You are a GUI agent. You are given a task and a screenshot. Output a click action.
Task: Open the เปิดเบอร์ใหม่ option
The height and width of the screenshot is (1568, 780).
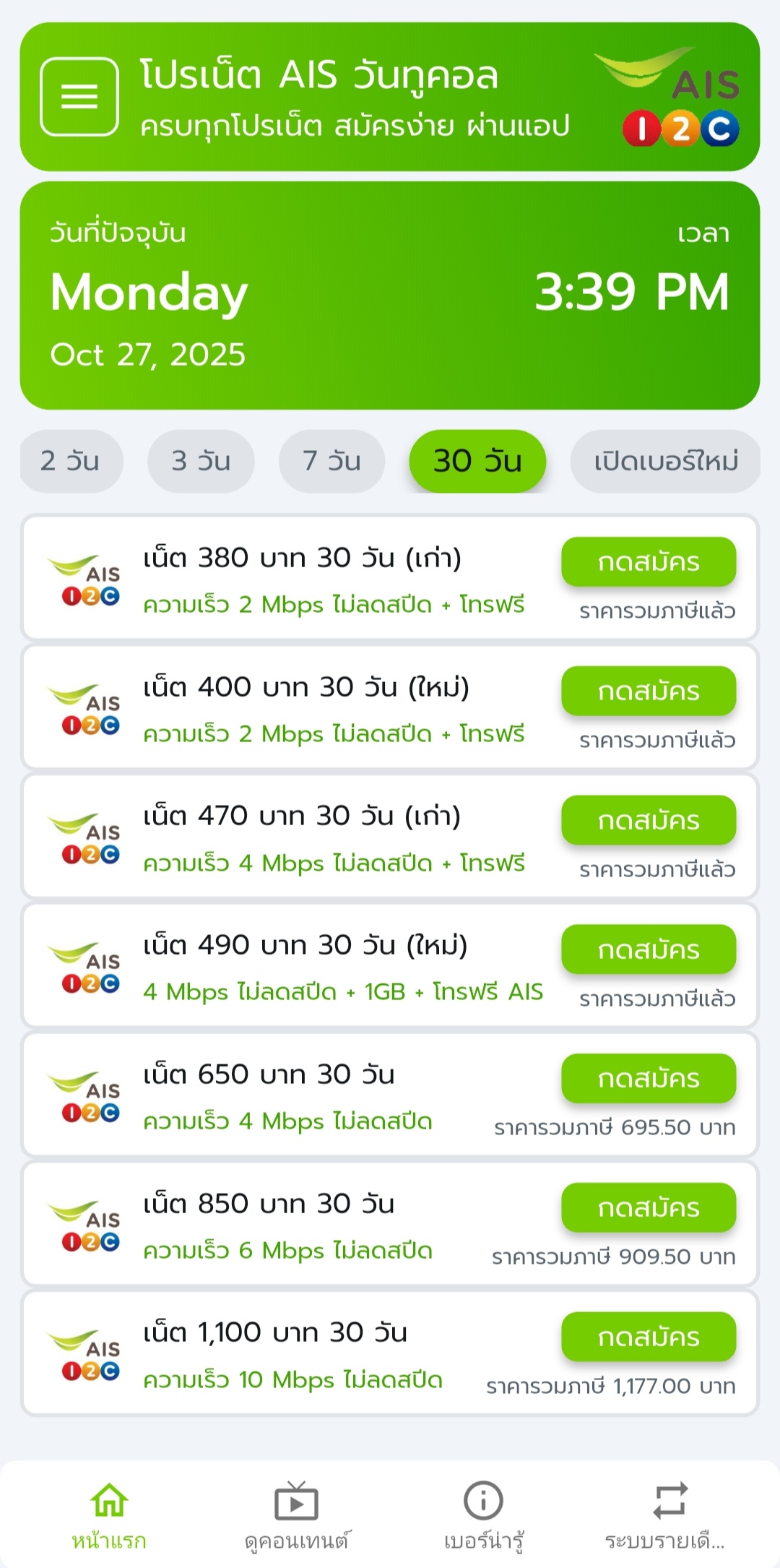664,461
